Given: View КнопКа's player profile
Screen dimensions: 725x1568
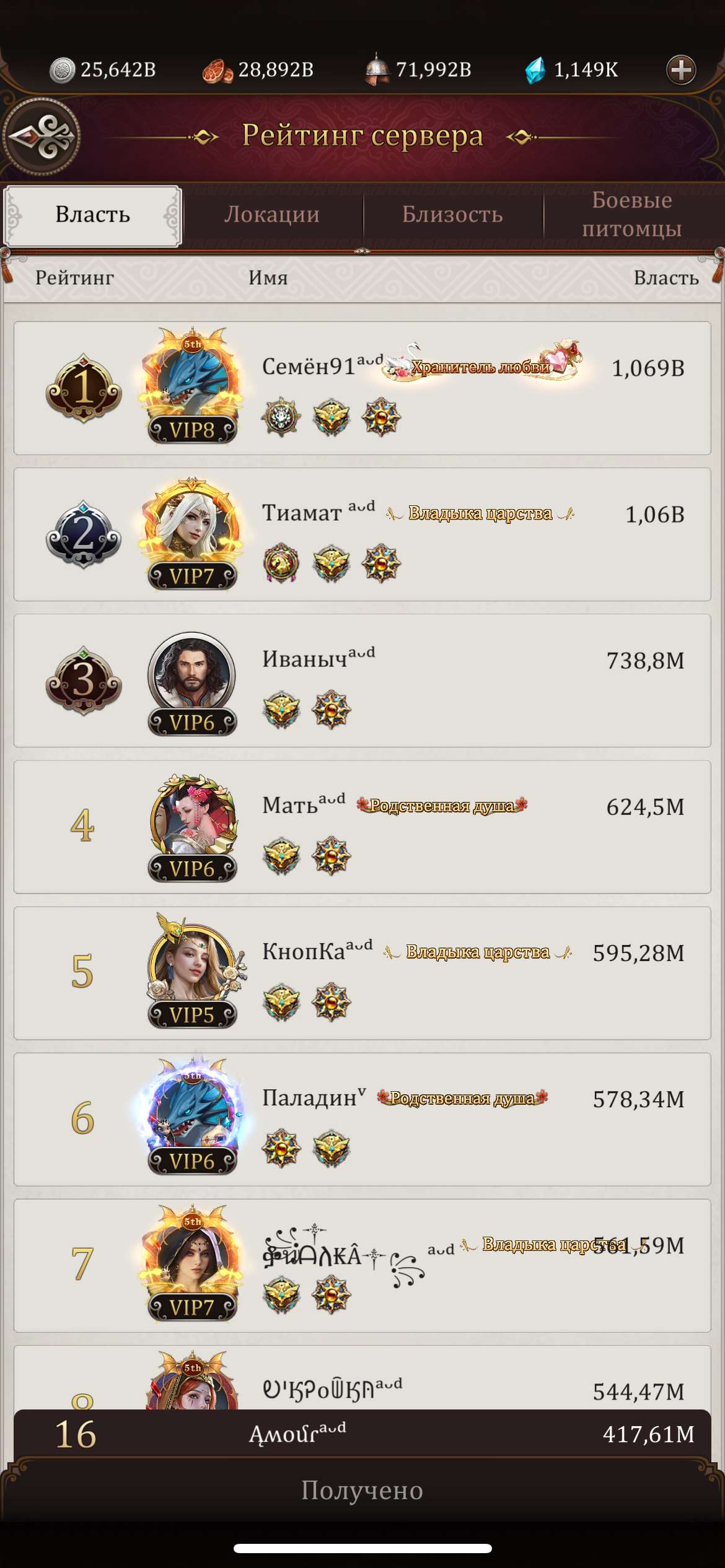Looking at the screenshot, I should (362, 973).
